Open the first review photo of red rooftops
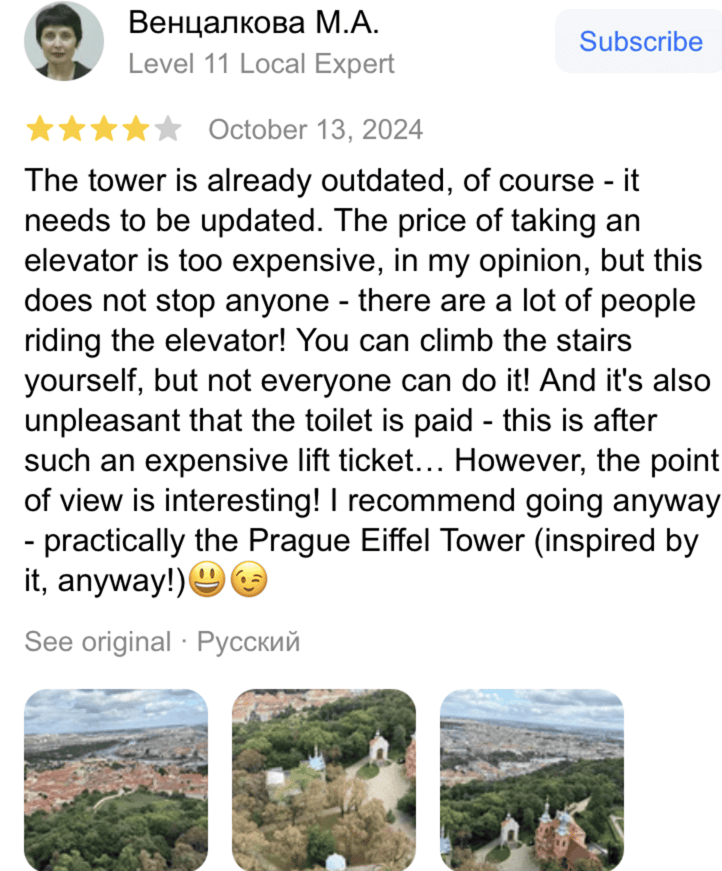Screen dimensions: 722x871 pyautogui.click(x=116, y=779)
